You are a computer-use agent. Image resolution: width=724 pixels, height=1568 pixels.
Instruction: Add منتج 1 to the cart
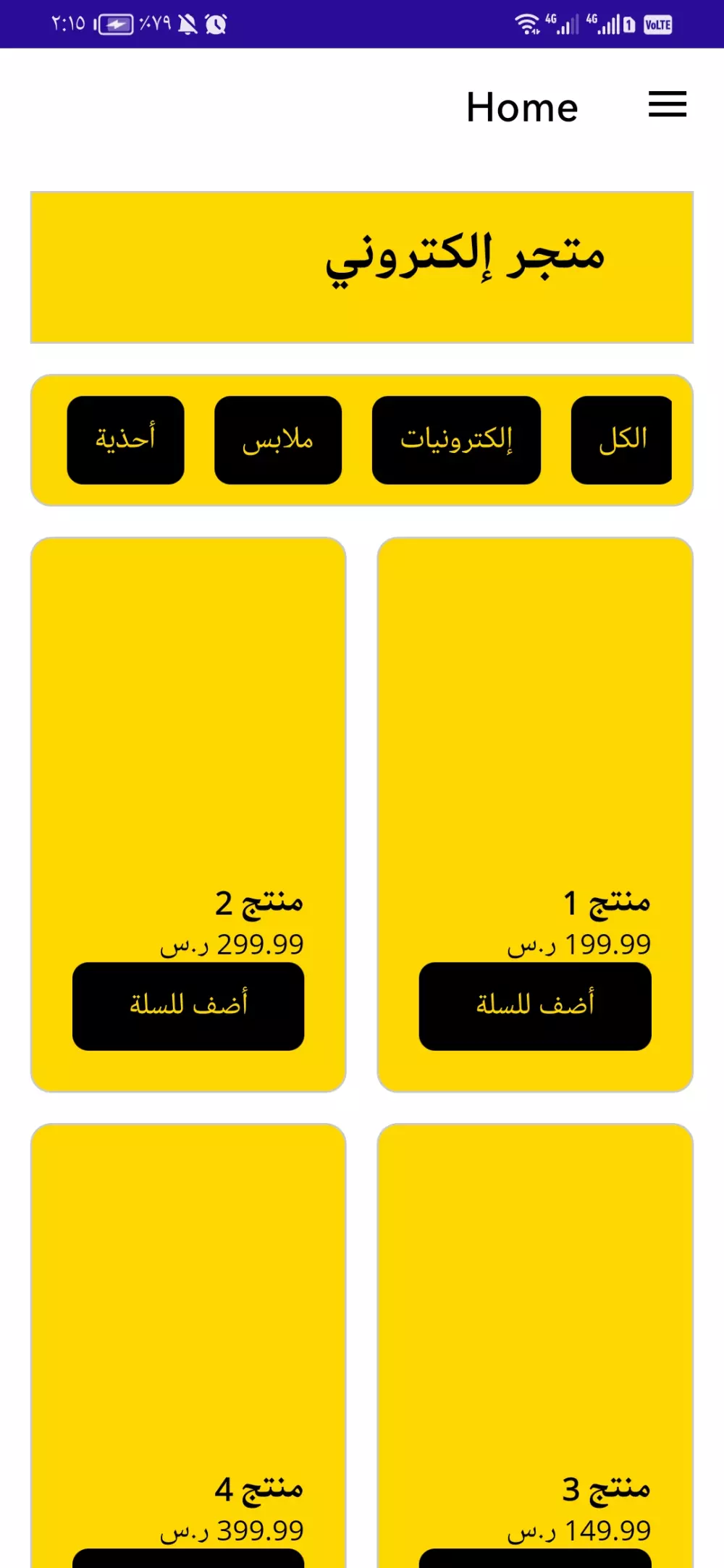point(534,1006)
